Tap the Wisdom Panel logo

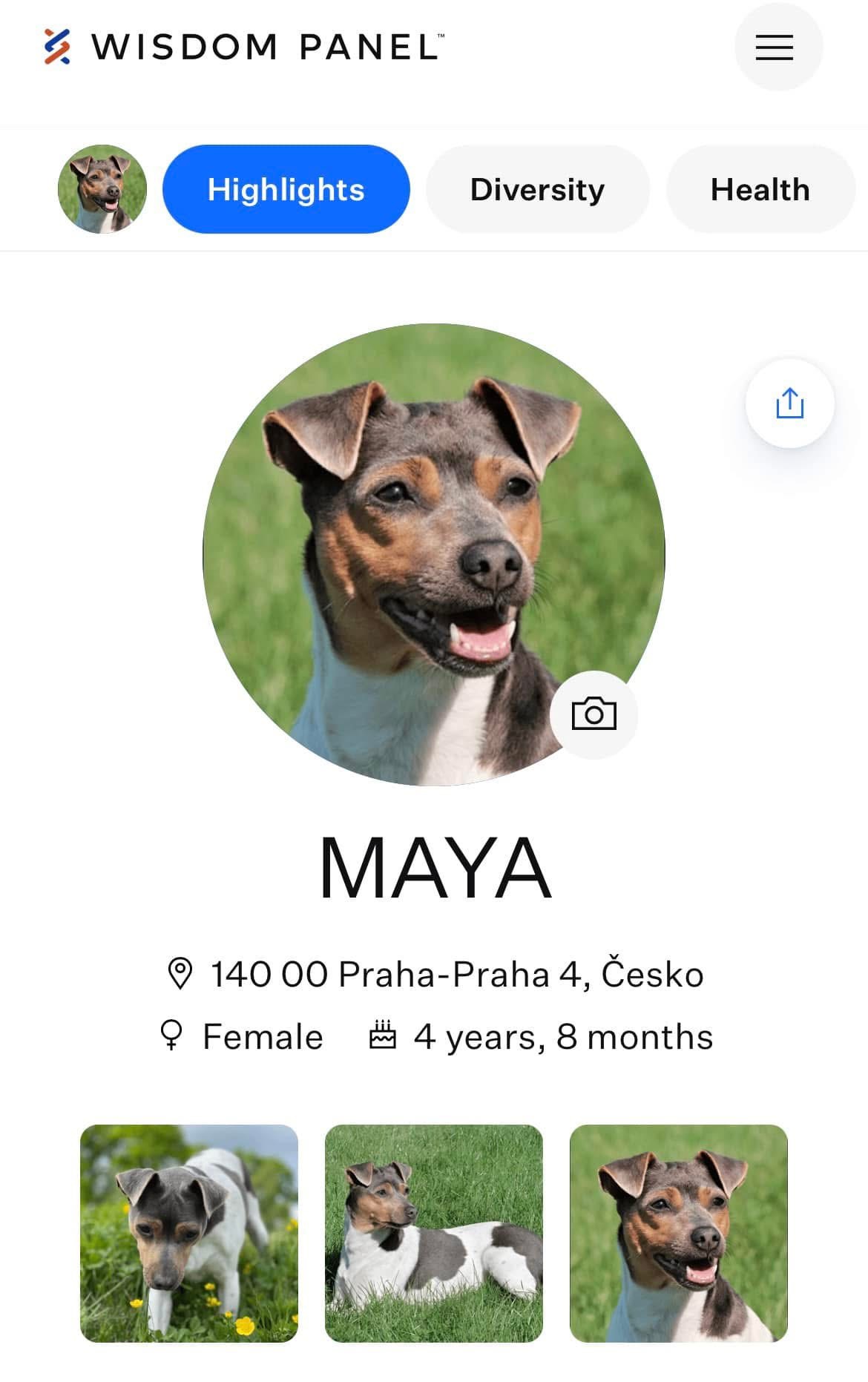(x=243, y=47)
